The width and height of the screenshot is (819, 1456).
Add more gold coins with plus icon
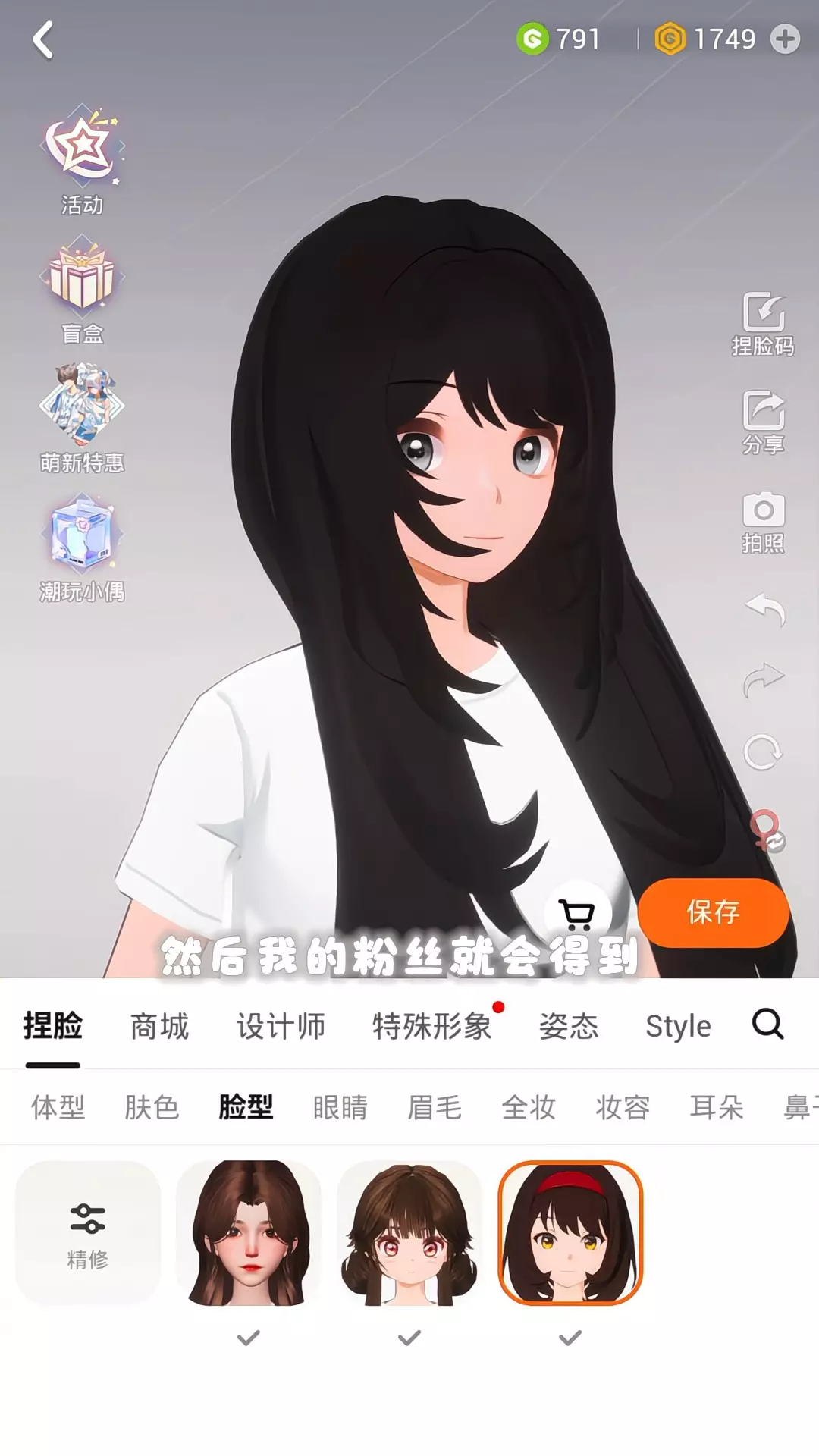pyautogui.click(x=785, y=39)
